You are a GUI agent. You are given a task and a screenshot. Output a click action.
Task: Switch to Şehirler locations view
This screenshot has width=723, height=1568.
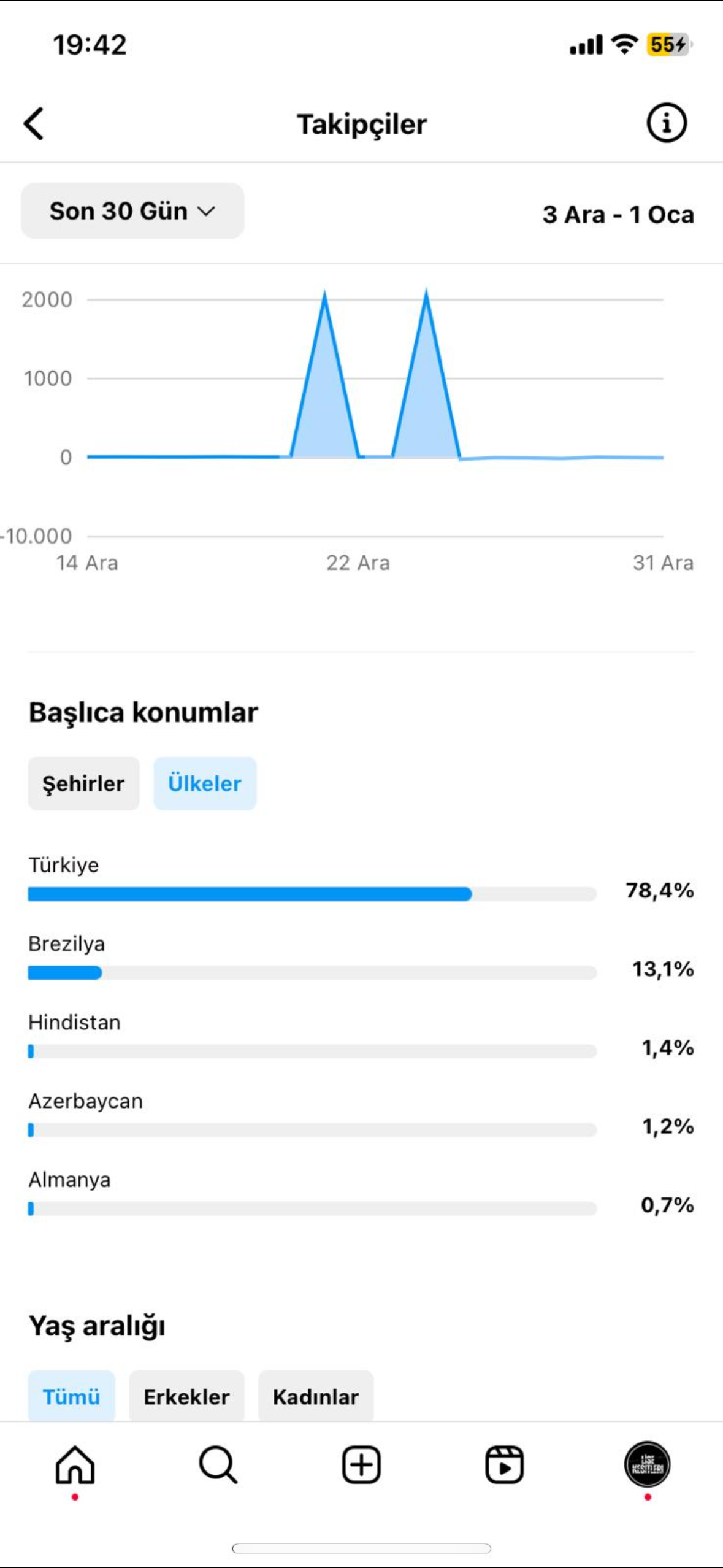(83, 783)
